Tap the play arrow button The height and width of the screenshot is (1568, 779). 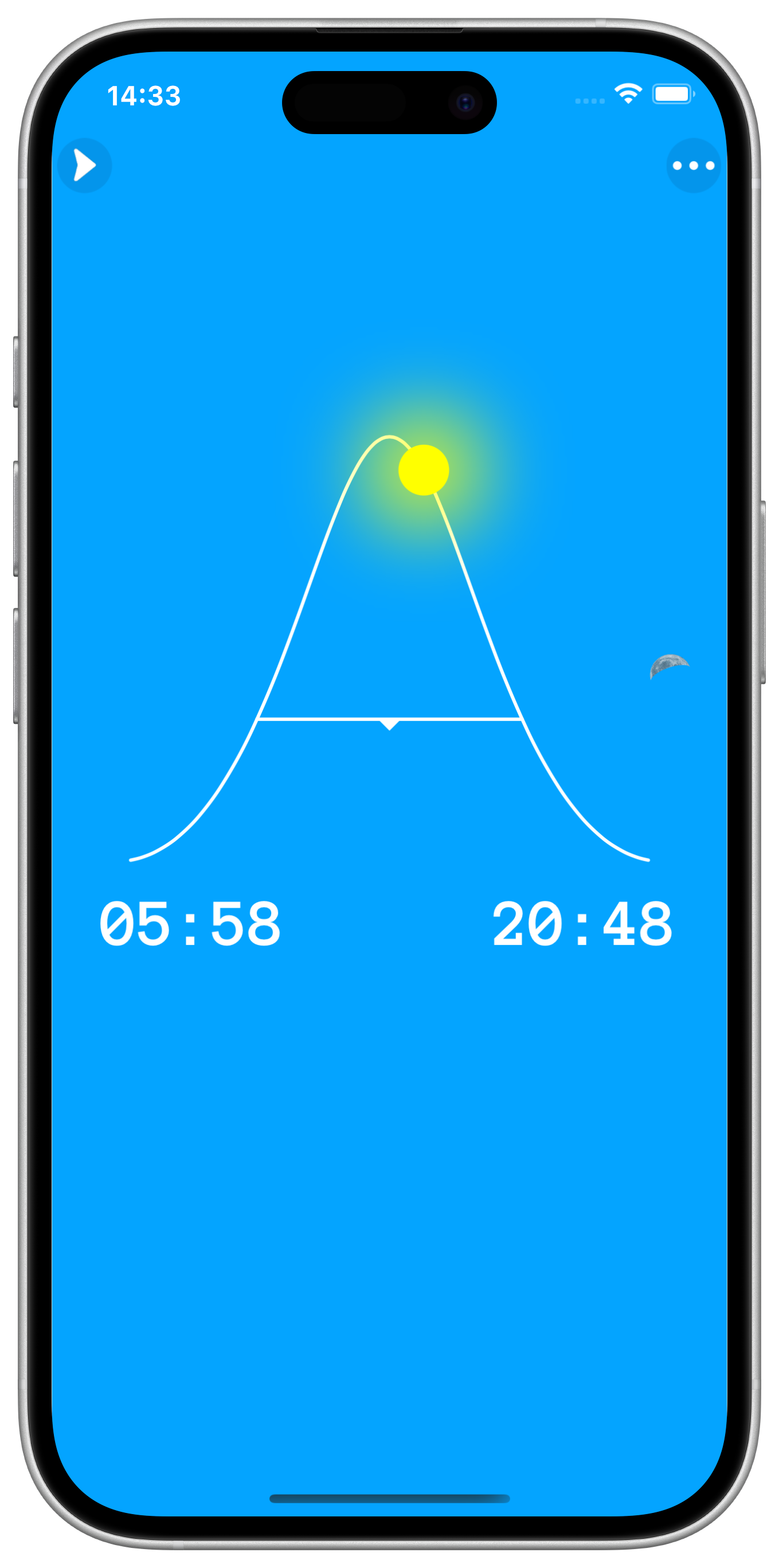tap(85, 166)
